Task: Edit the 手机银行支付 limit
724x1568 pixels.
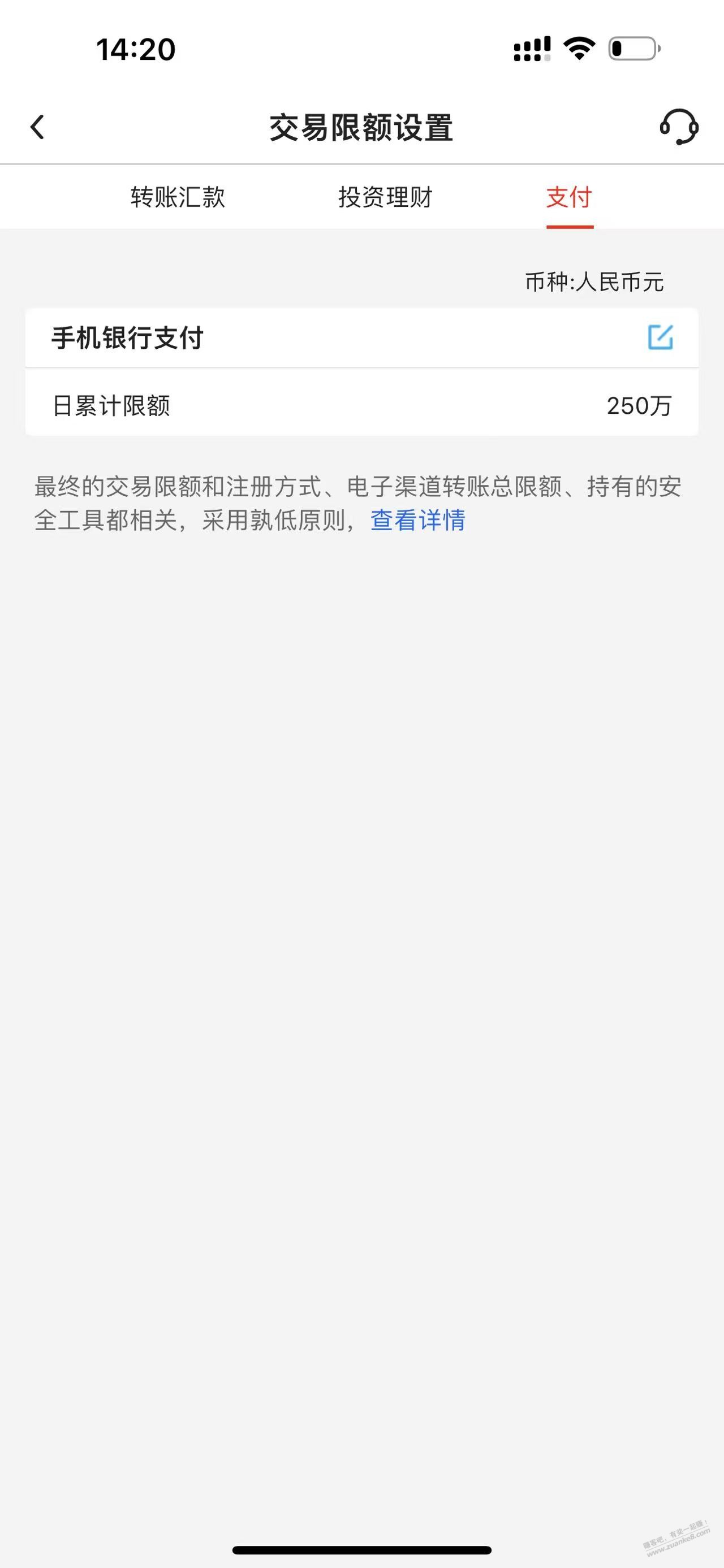Action: point(660,337)
